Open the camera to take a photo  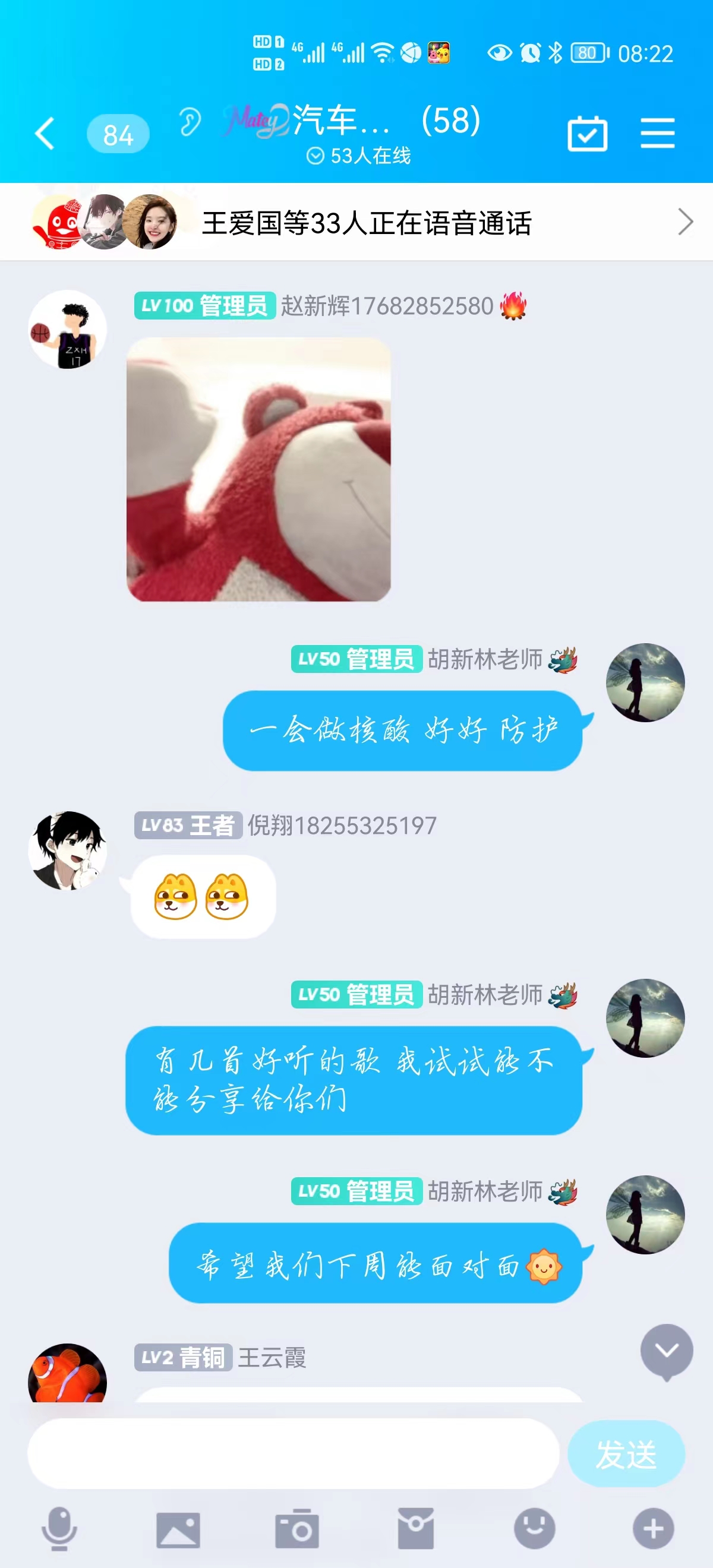point(296,1528)
